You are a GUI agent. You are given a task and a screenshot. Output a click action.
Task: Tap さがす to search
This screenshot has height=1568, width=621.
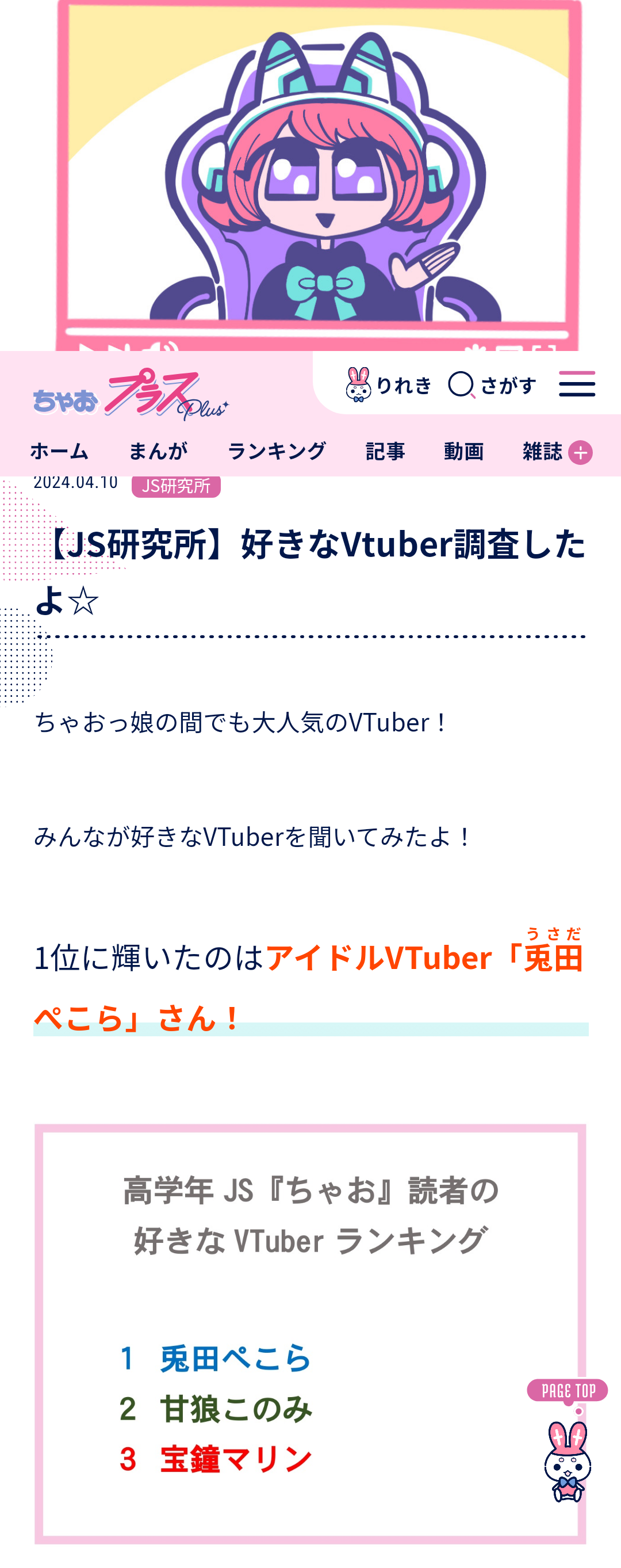(x=492, y=385)
